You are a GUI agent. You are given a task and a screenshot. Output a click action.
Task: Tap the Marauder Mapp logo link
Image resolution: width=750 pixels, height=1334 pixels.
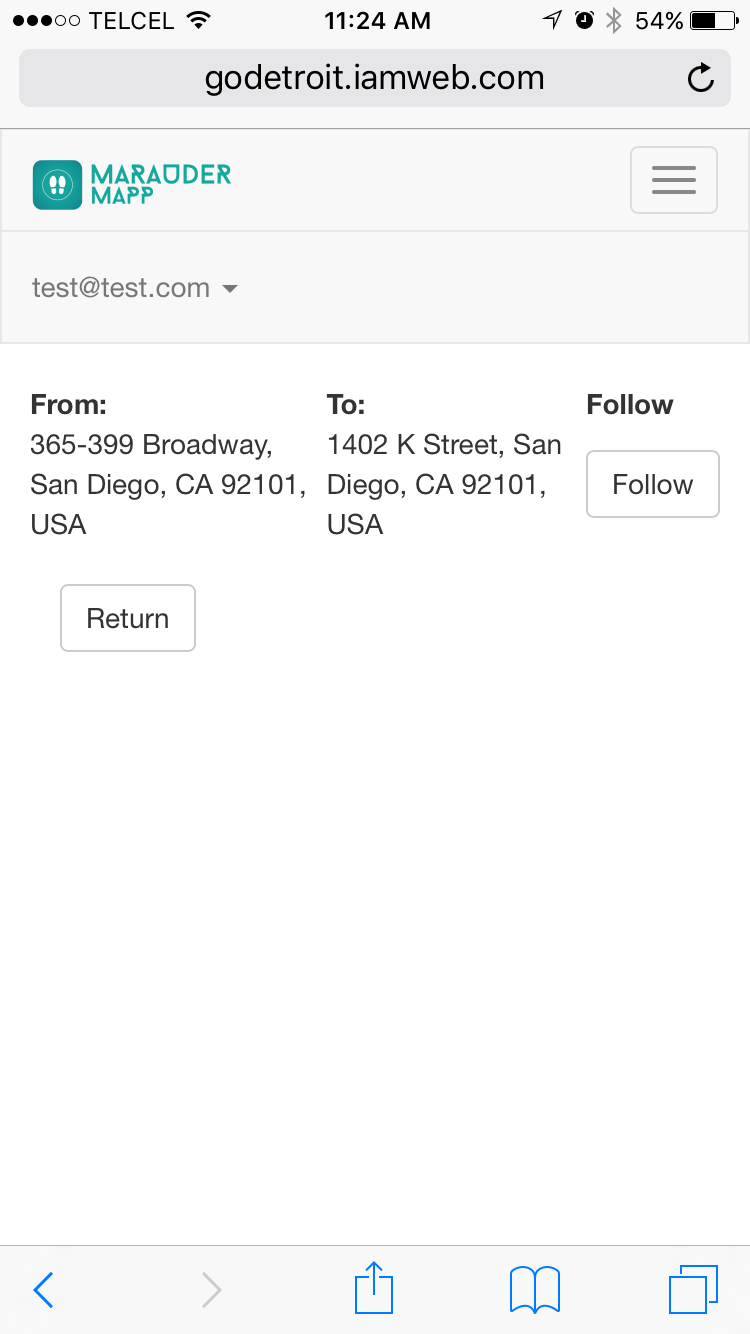pos(132,185)
